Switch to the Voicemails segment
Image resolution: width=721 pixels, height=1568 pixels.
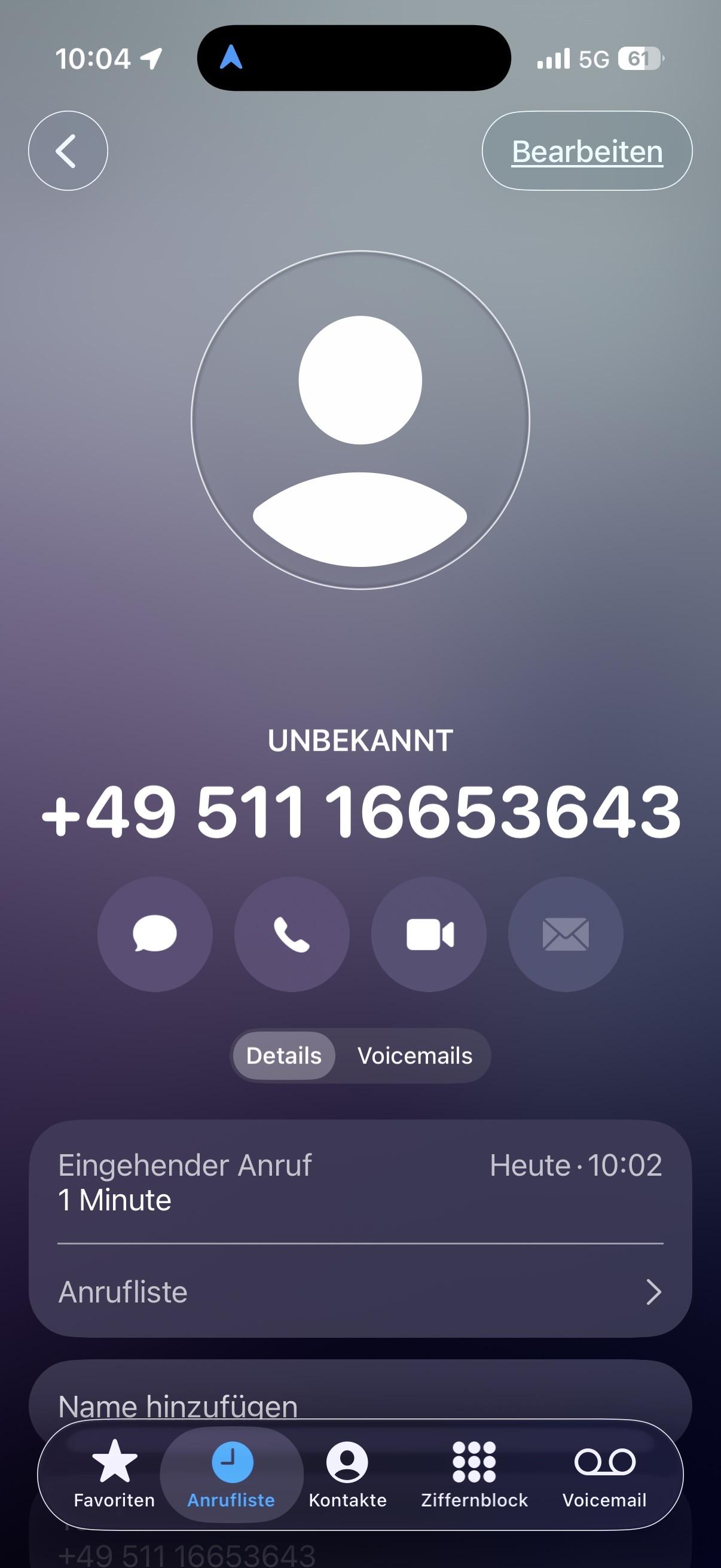coord(414,1055)
